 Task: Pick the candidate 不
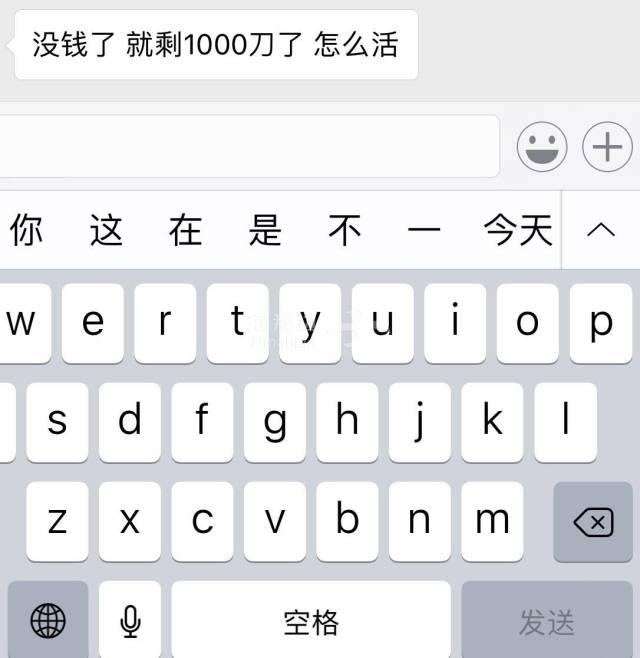[x=345, y=230]
